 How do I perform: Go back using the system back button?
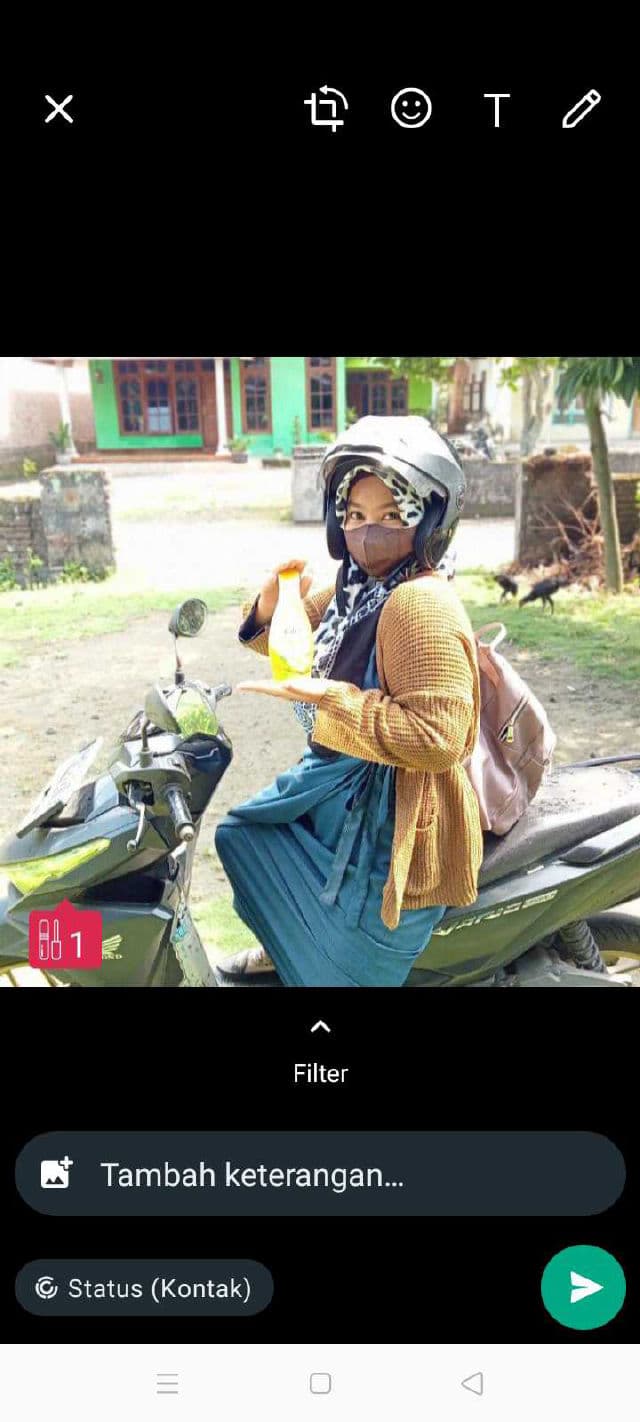tap(472, 1384)
